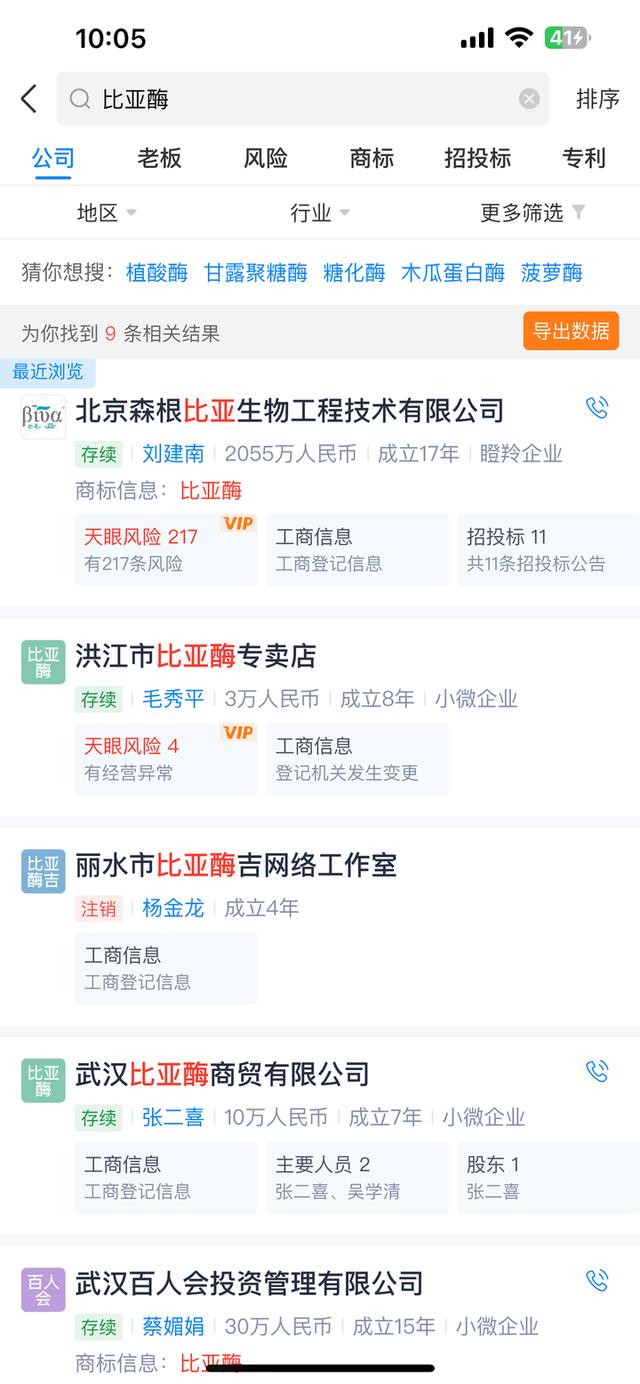View 天眼风险 217 for 北京森根比亚
This screenshot has width=640, height=1384.
pos(166,549)
